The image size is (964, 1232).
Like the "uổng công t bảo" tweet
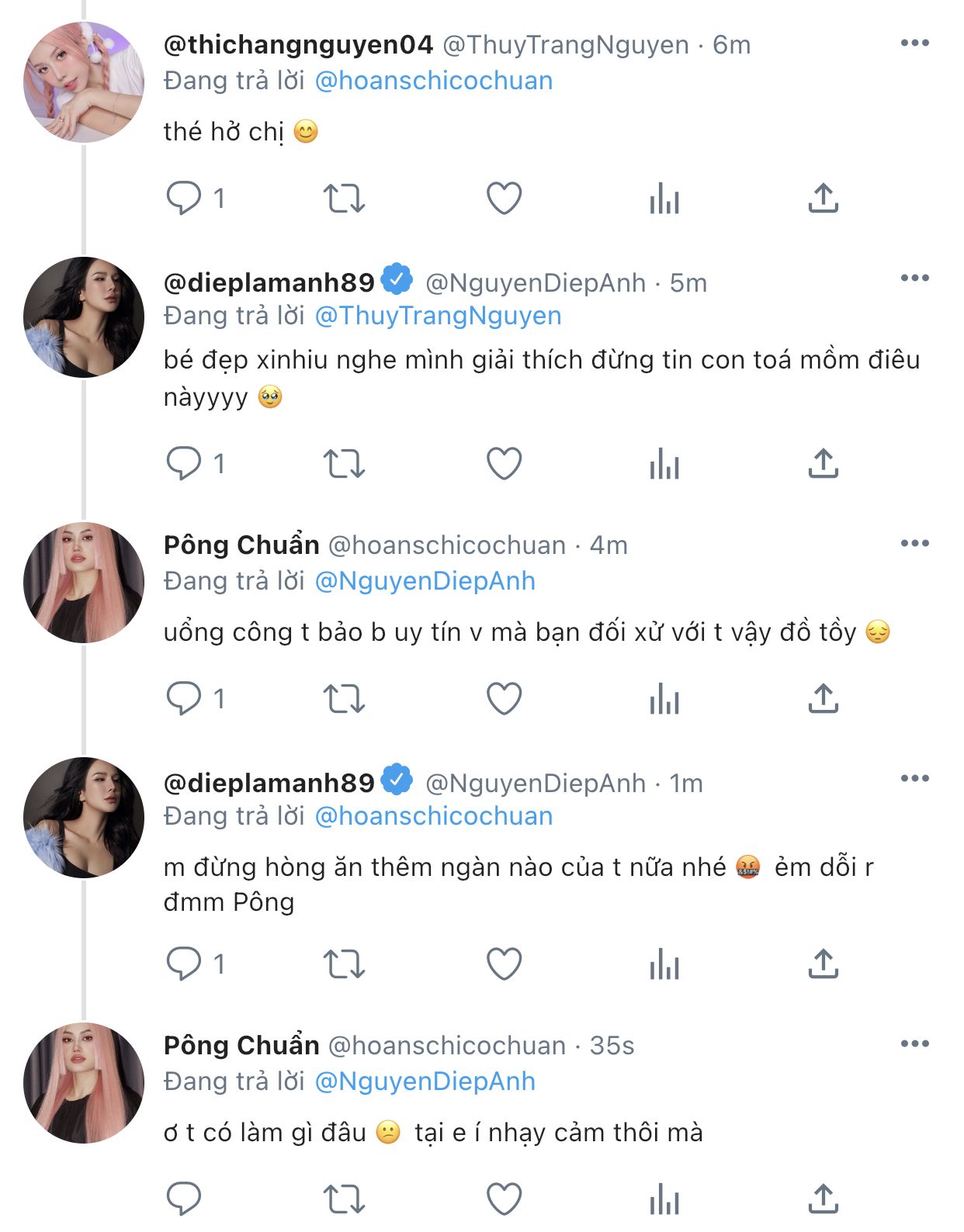tap(504, 699)
